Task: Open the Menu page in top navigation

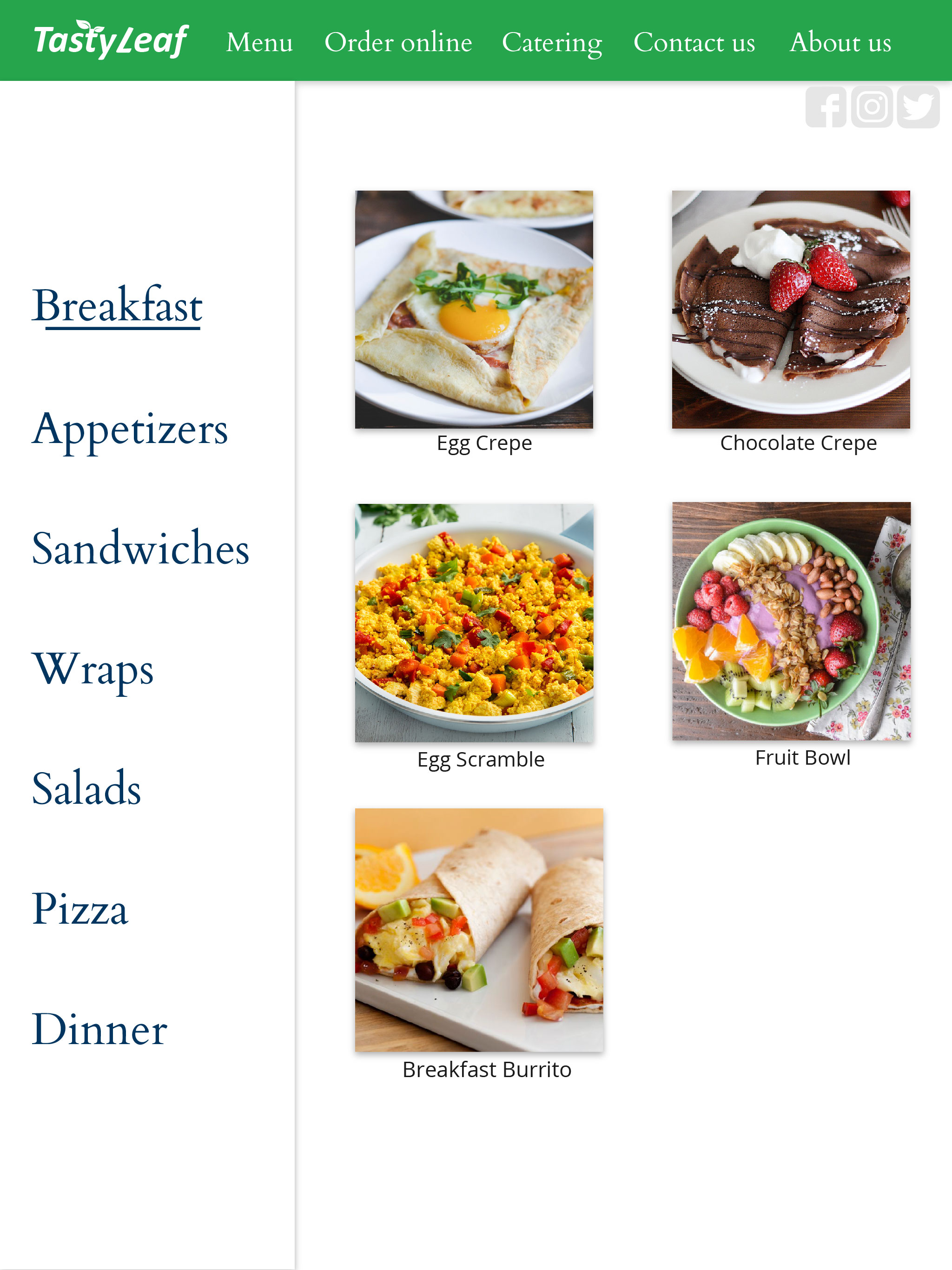Action: pos(259,42)
